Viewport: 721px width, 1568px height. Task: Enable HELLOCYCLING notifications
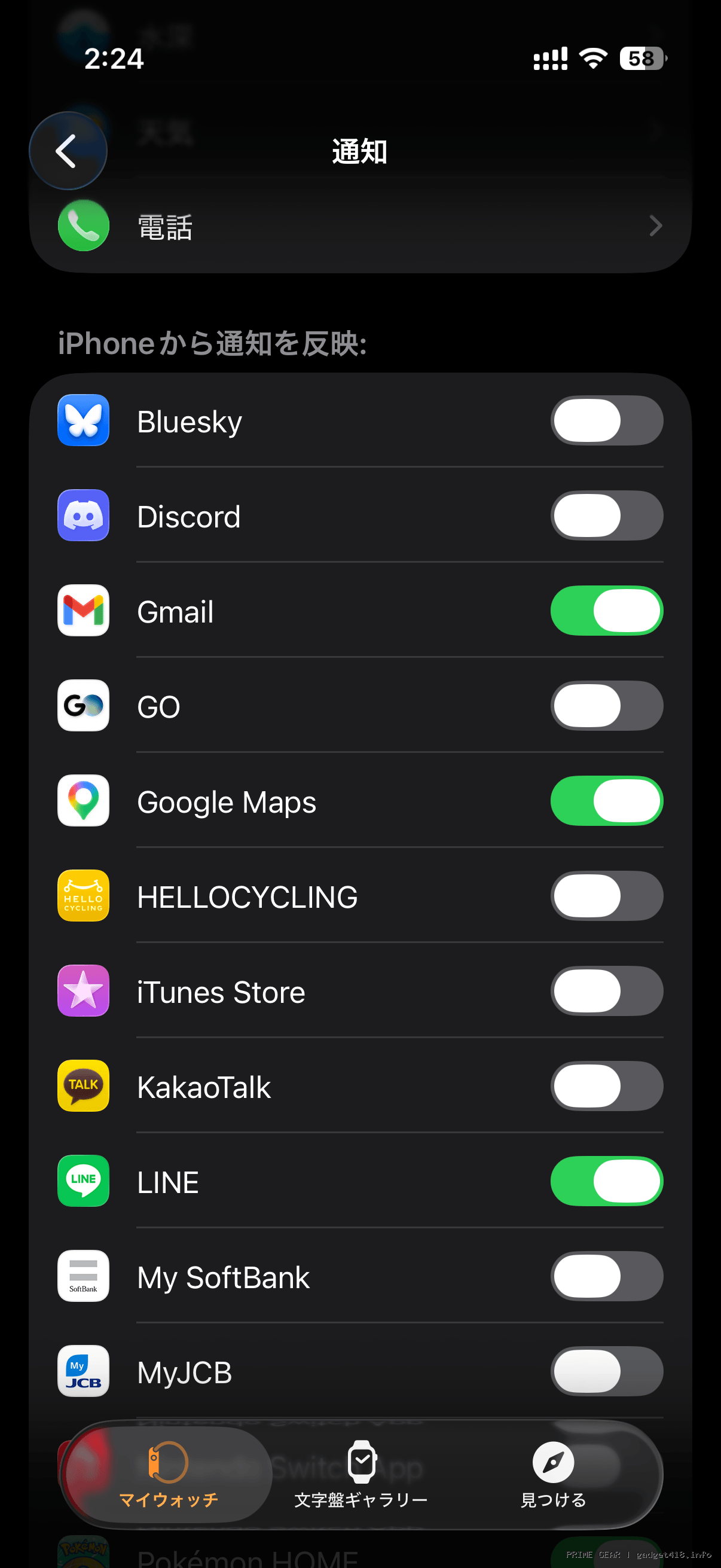coord(606,896)
